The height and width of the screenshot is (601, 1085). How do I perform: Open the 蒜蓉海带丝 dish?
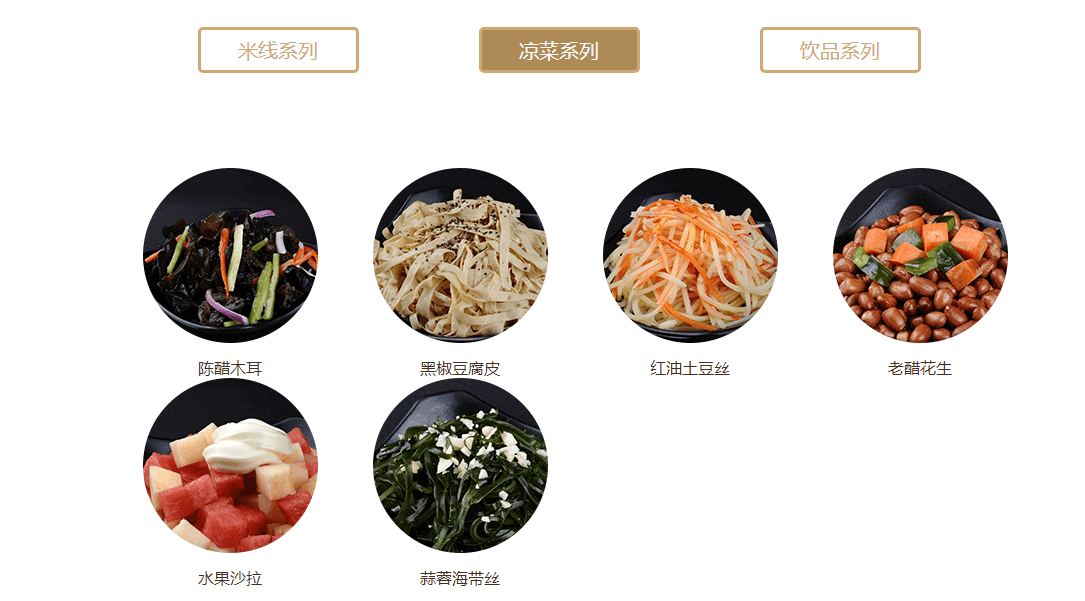coord(460,466)
